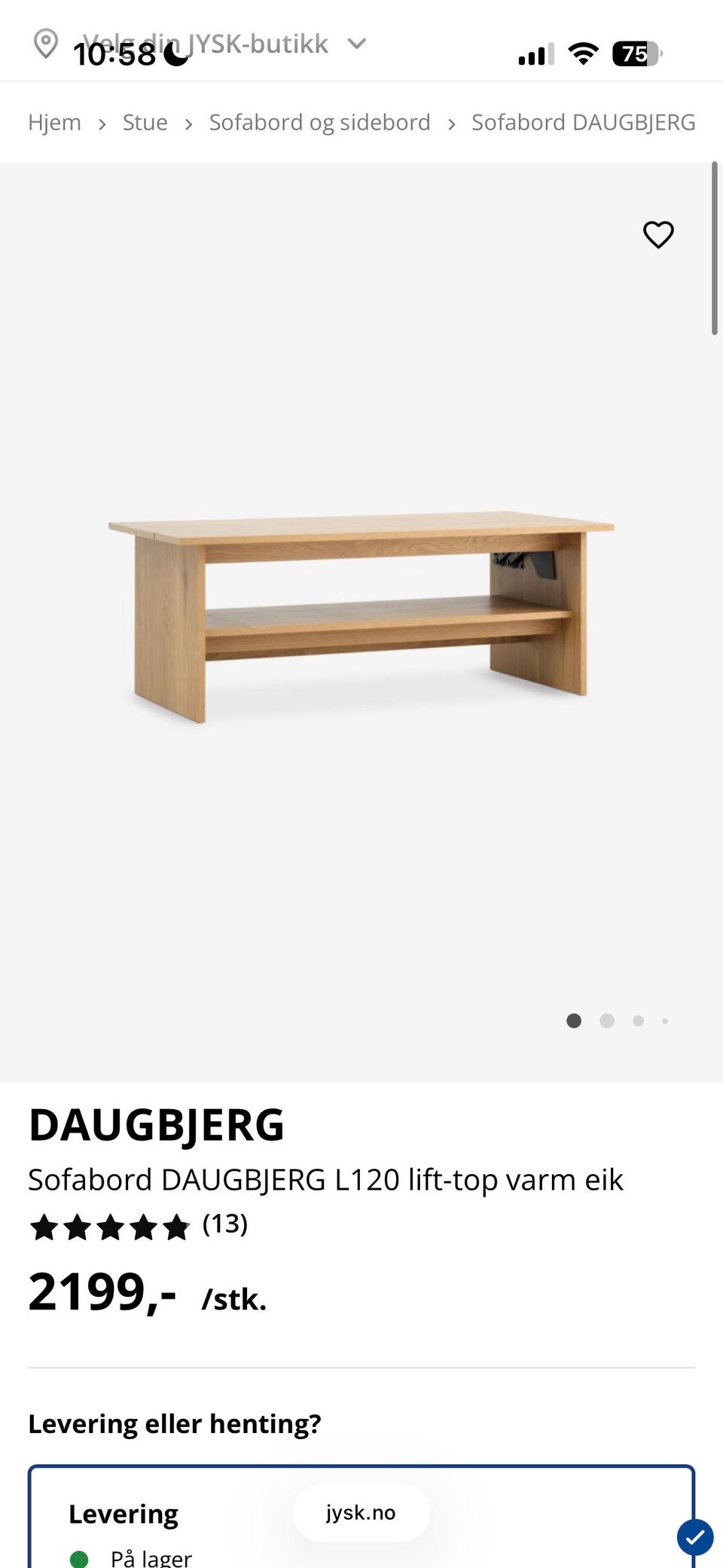
Task: Open the (13) customer reviews
Action: tap(224, 1225)
